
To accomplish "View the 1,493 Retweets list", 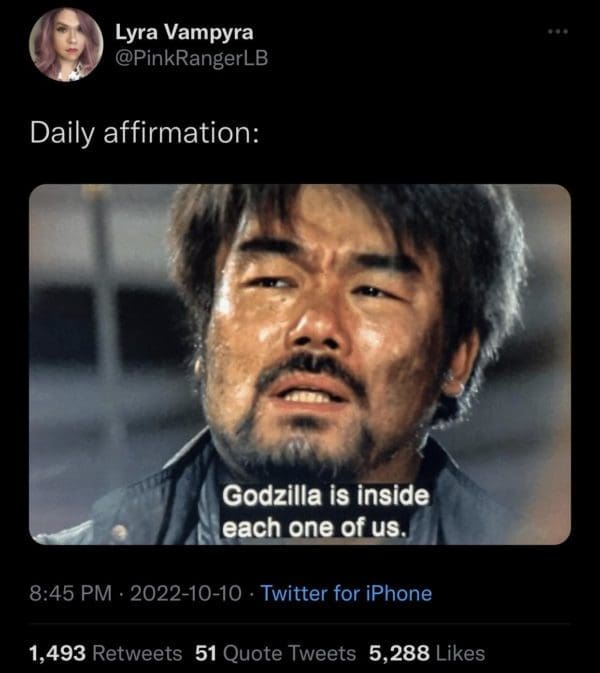I will click(106, 653).
